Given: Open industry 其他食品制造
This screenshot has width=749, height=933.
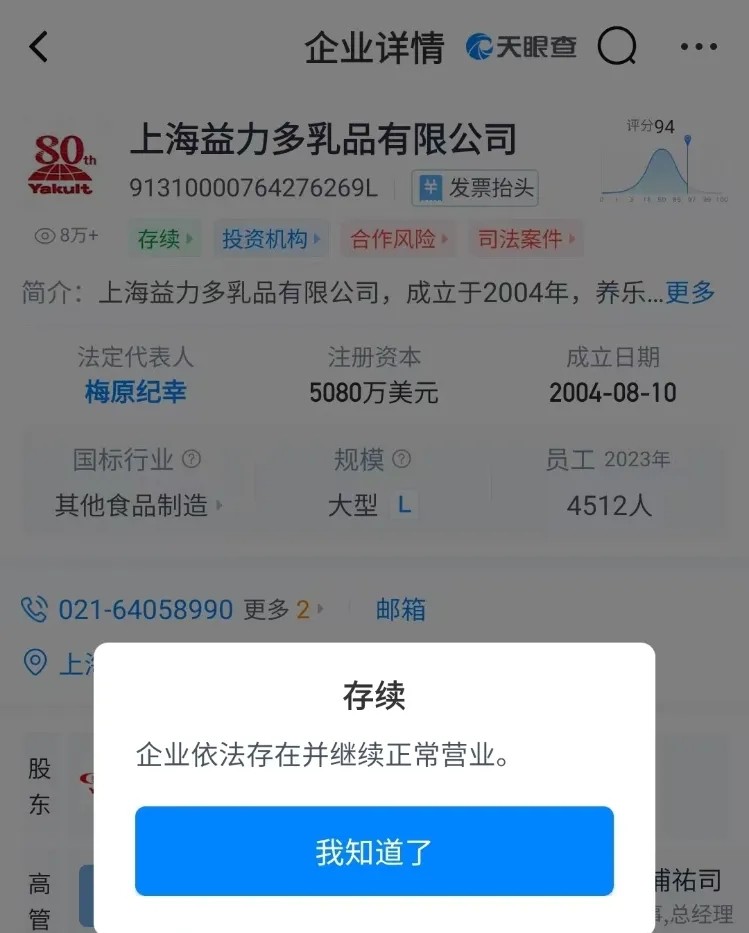Looking at the screenshot, I should tap(137, 505).
